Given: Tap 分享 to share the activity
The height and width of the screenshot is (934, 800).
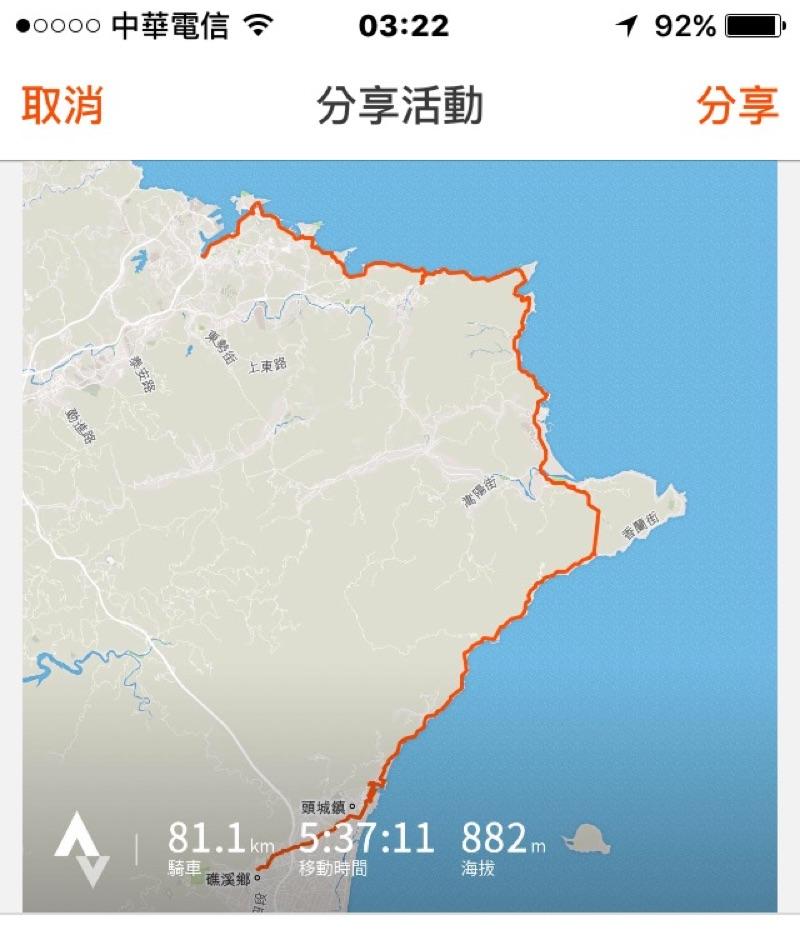Looking at the screenshot, I should pyautogui.click(x=737, y=106).
